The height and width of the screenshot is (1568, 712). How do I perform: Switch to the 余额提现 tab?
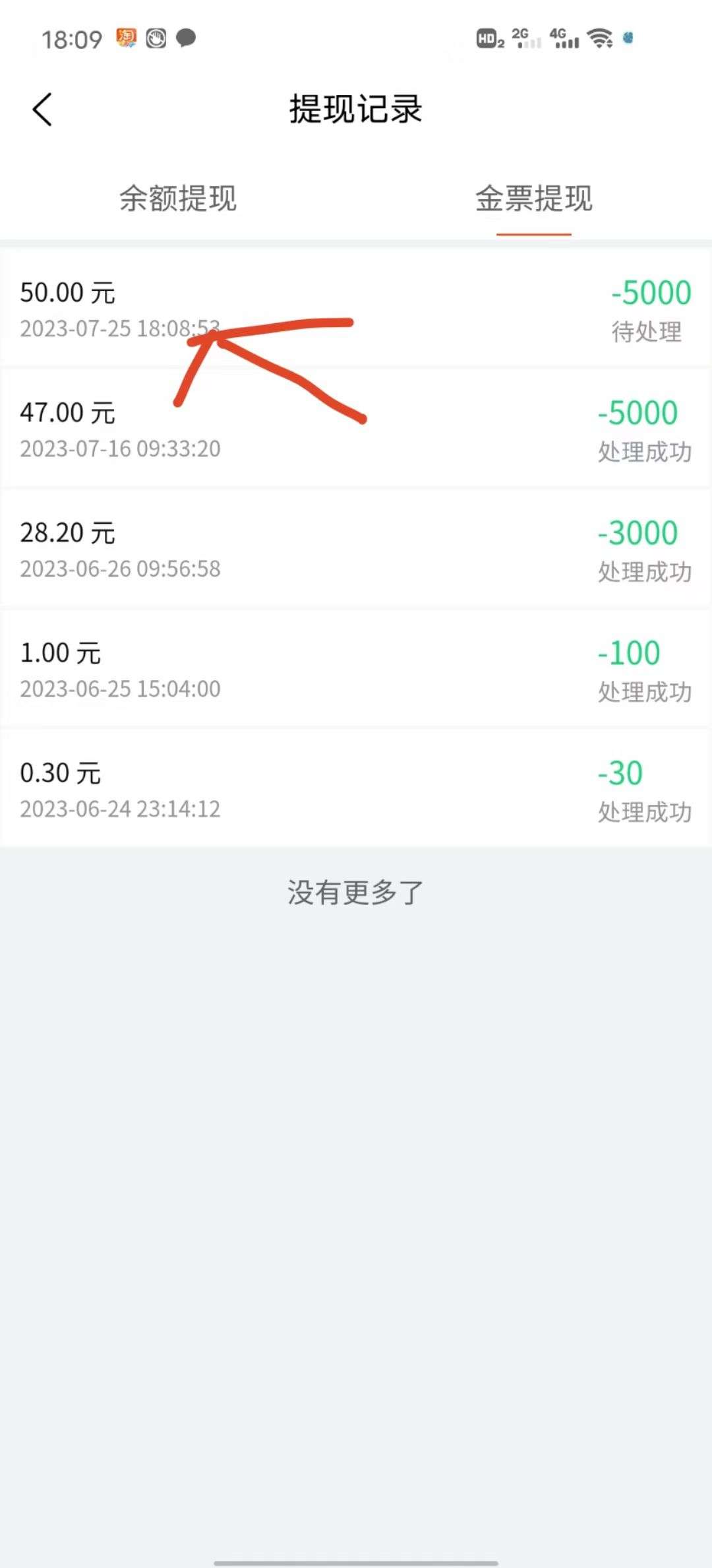pyautogui.click(x=178, y=199)
